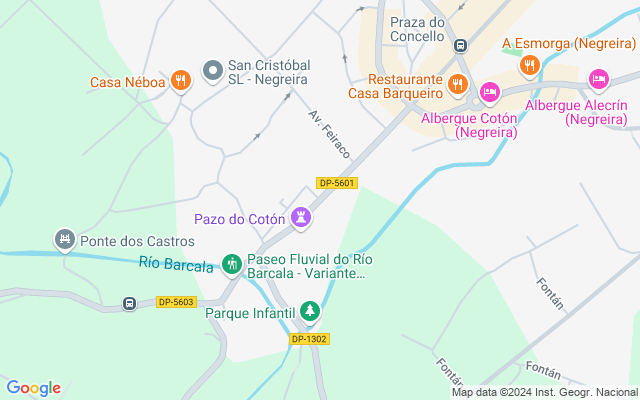Tap the Parque Infantil park marker
This screenshot has width=640, height=400.
coord(311,312)
